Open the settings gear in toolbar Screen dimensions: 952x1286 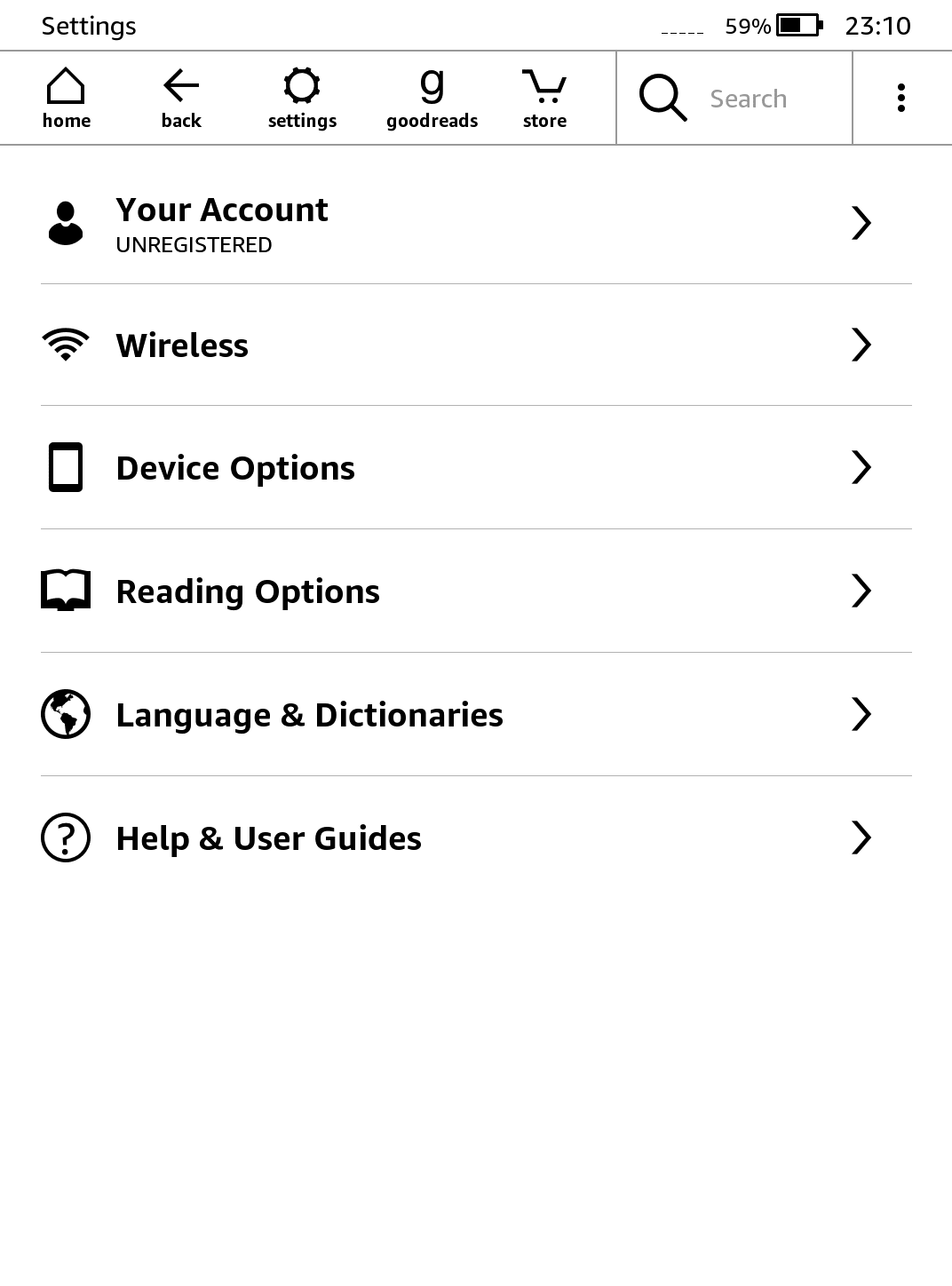(302, 98)
